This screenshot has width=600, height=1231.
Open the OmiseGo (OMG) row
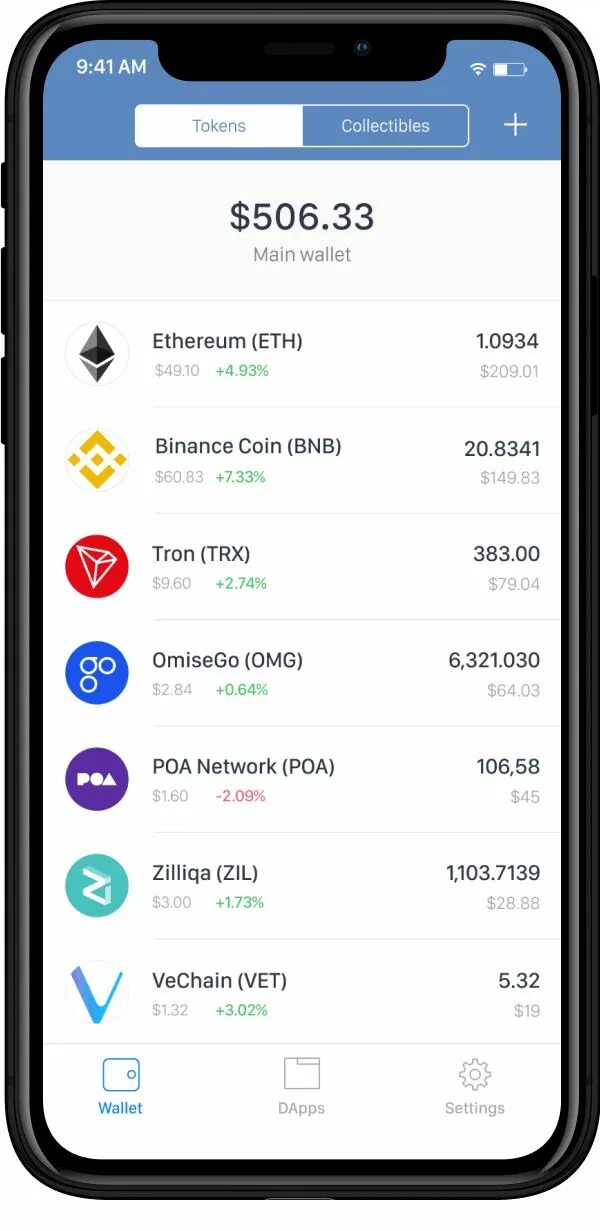301,673
